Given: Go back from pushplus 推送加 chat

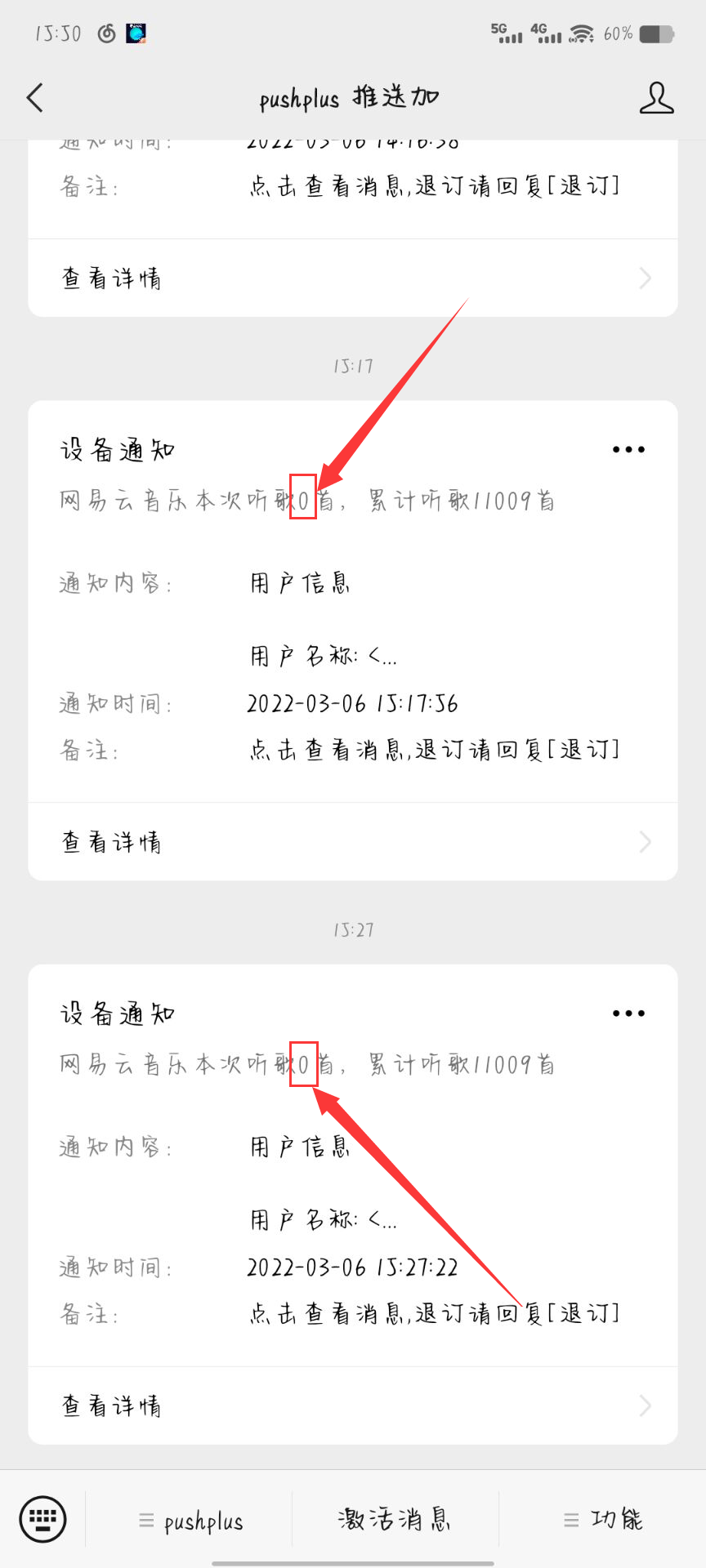Looking at the screenshot, I should [x=34, y=98].
